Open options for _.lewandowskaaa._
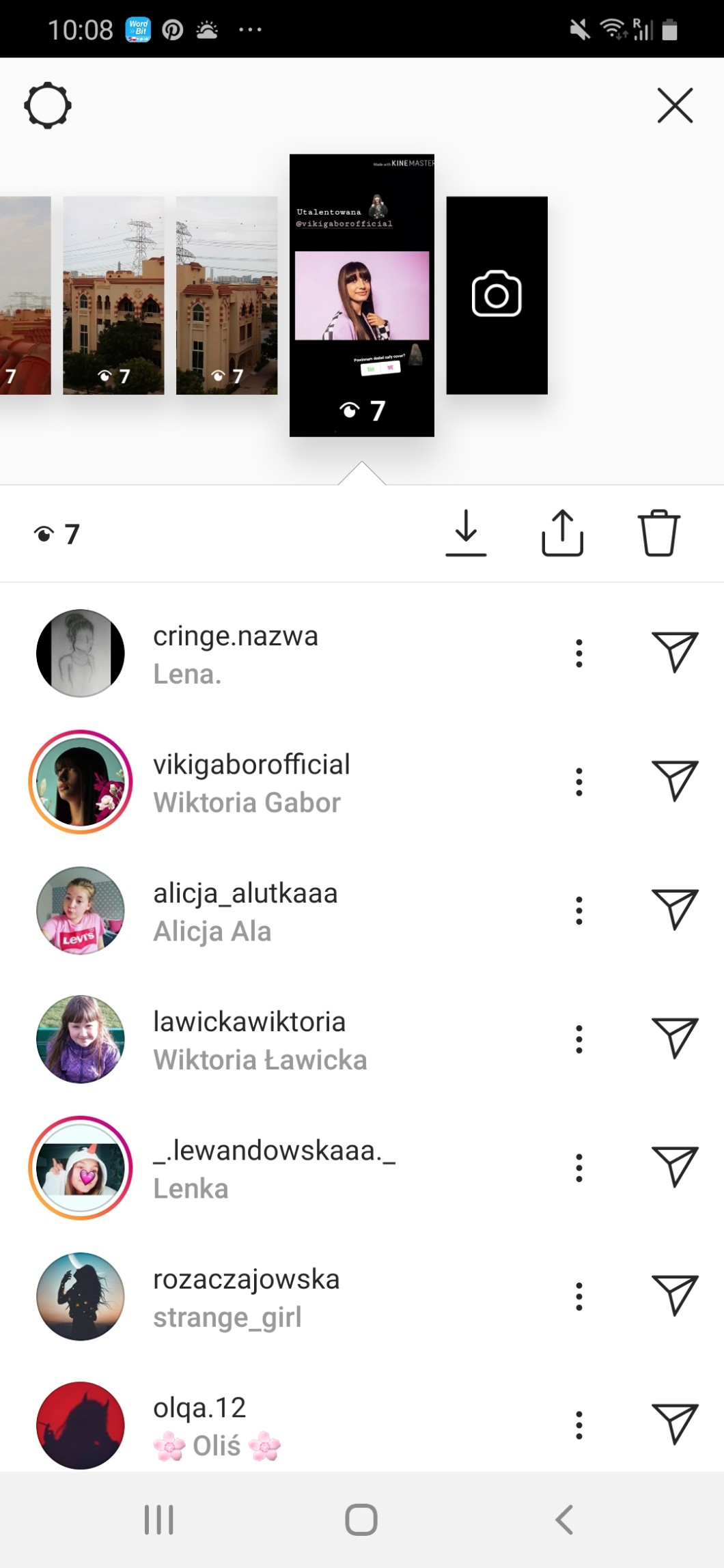Image resolution: width=724 pixels, height=1568 pixels. click(579, 1168)
